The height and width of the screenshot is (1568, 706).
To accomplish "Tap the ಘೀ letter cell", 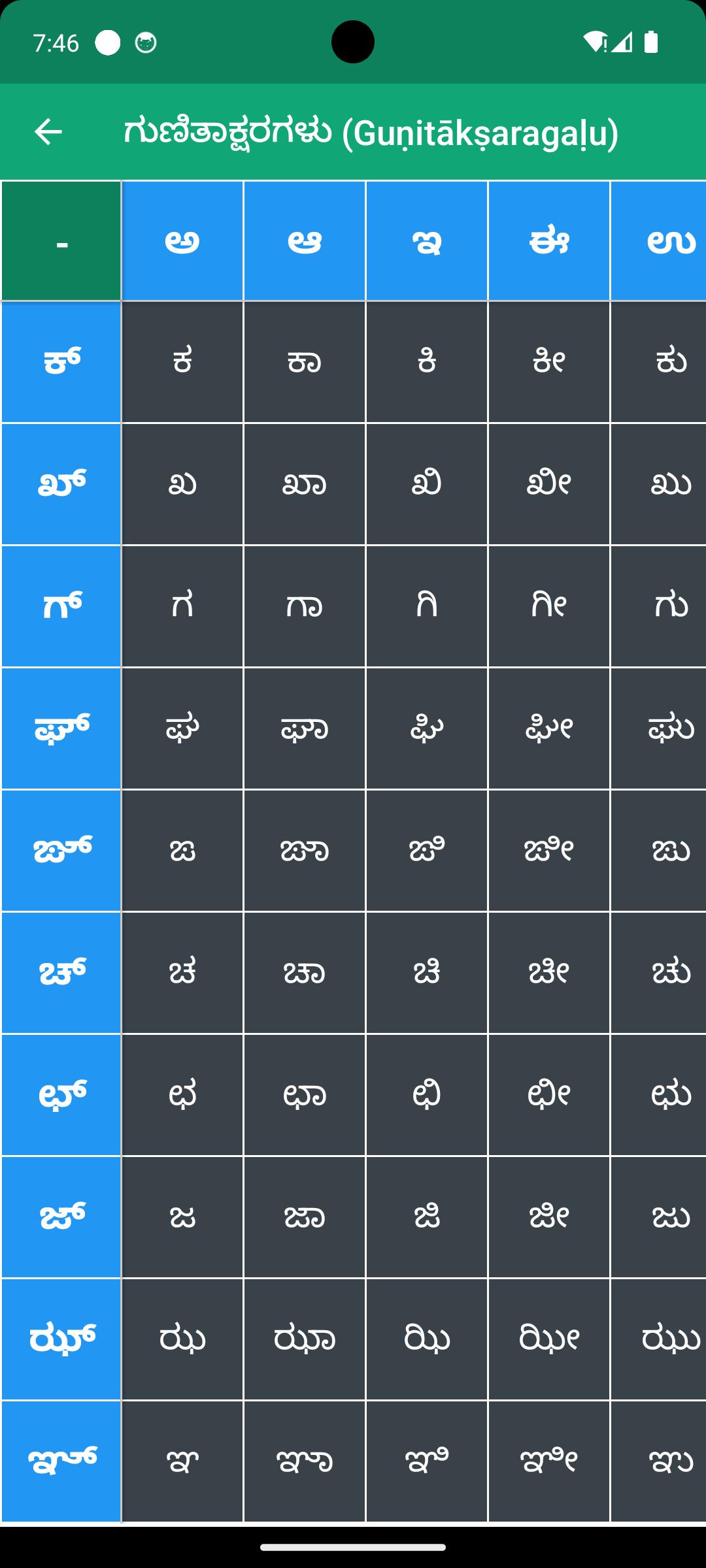I will [x=549, y=728].
